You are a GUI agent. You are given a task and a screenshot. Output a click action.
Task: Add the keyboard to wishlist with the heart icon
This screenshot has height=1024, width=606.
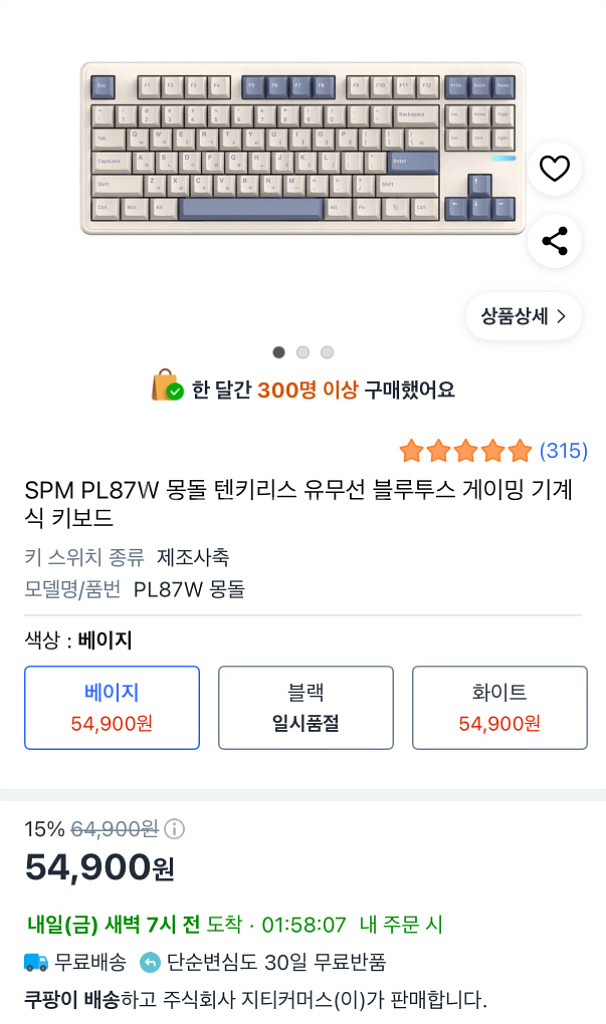point(554,168)
